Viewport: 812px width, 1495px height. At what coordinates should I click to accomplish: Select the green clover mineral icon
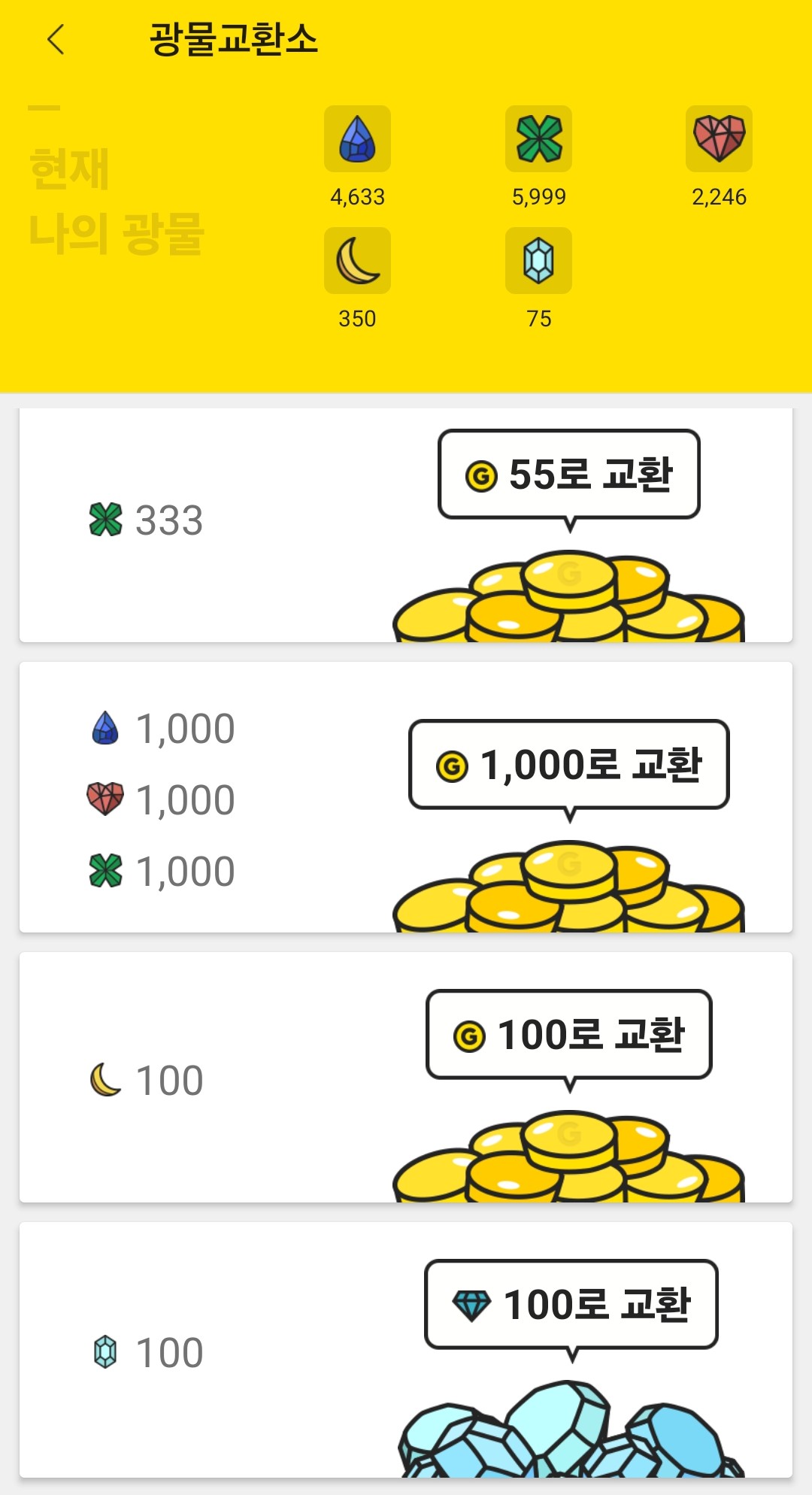pyautogui.click(x=538, y=140)
